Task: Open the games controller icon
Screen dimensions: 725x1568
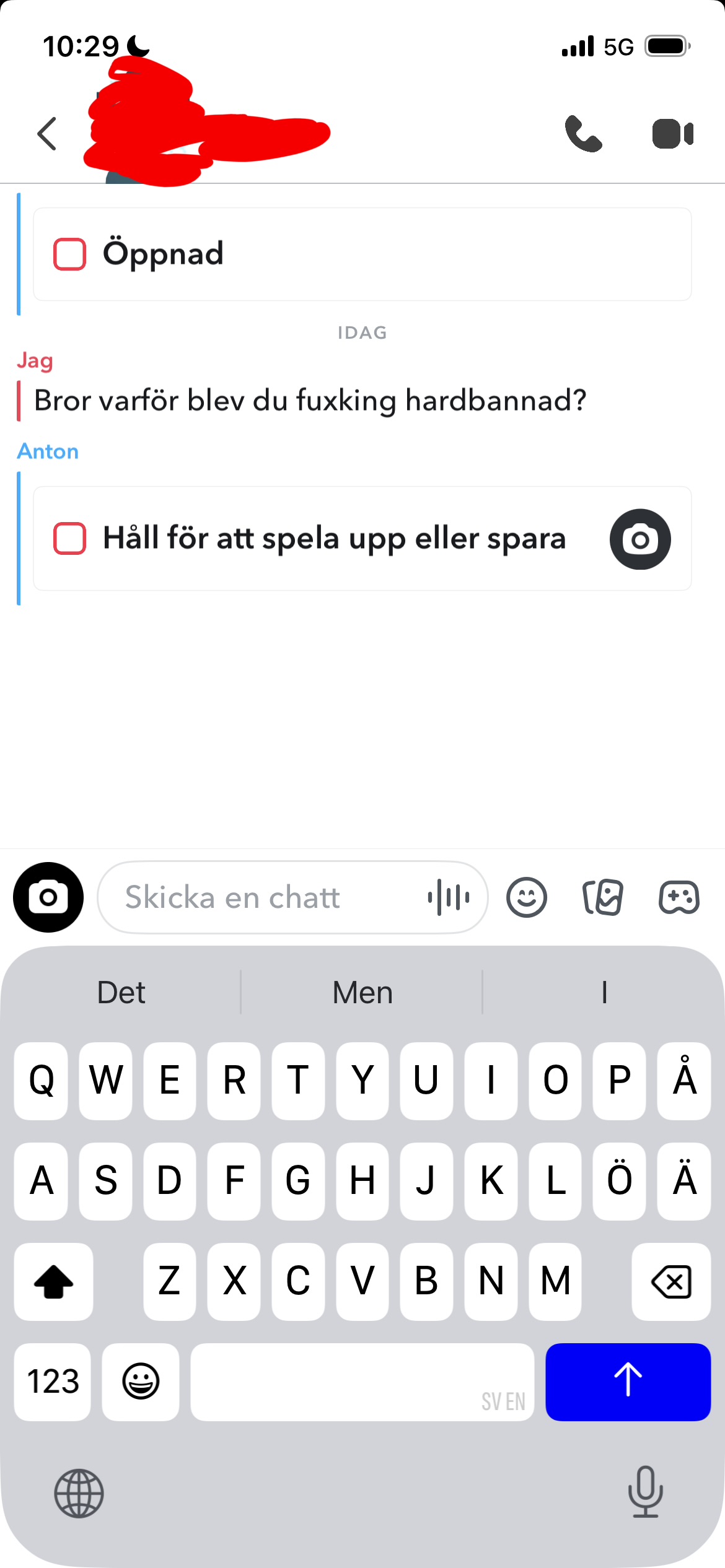Action: pyautogui.click(x=679, y=897)
